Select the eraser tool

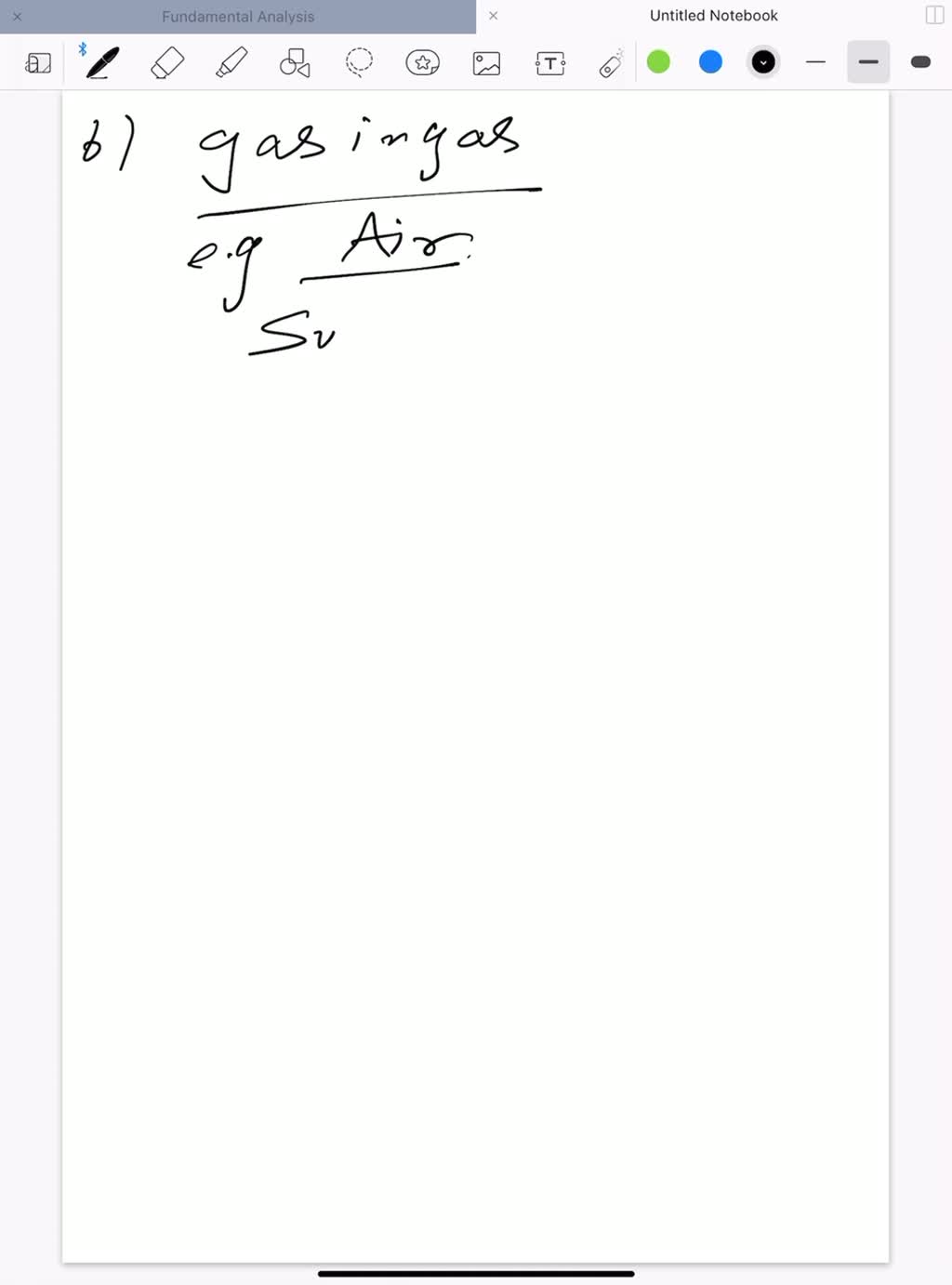[167, 63]
